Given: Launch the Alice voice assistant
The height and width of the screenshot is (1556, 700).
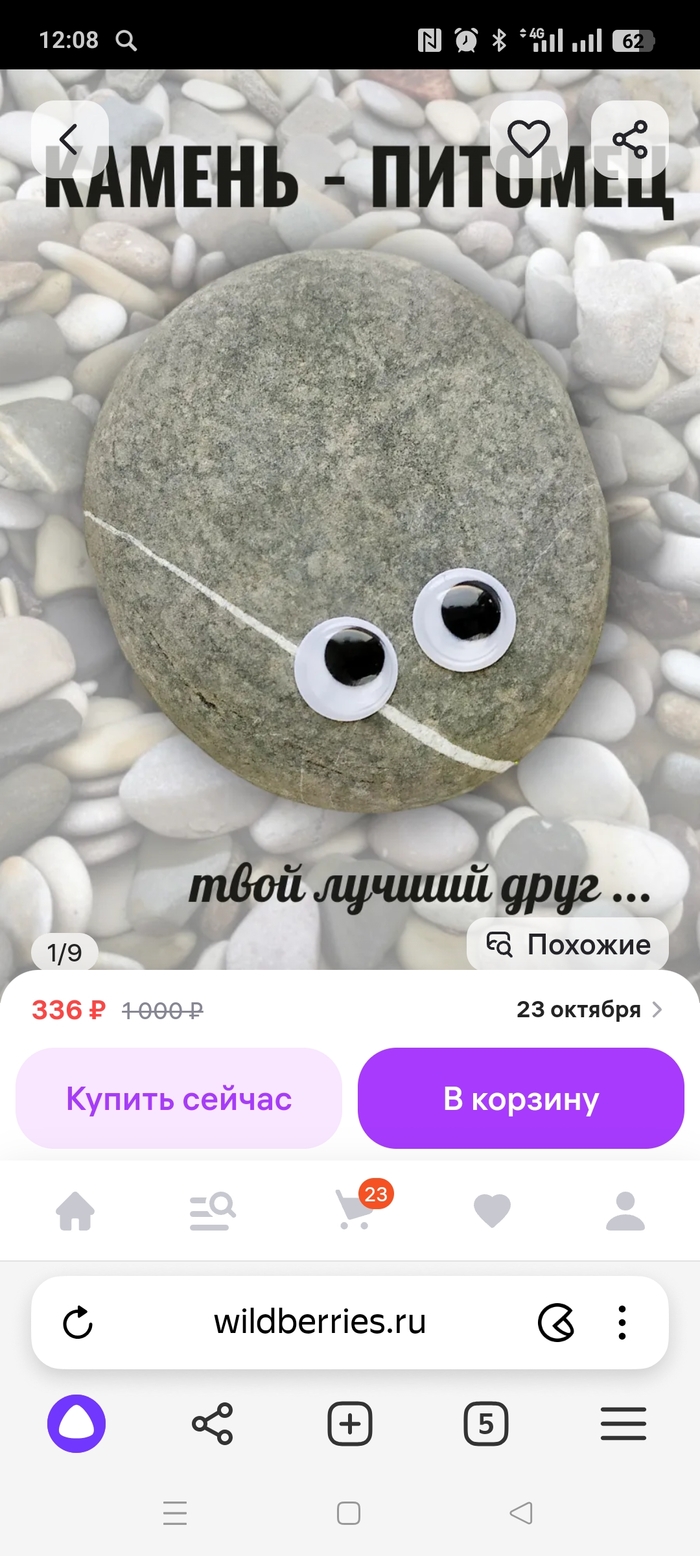Looking at the screenshot, I should [x=77, y=1424].
